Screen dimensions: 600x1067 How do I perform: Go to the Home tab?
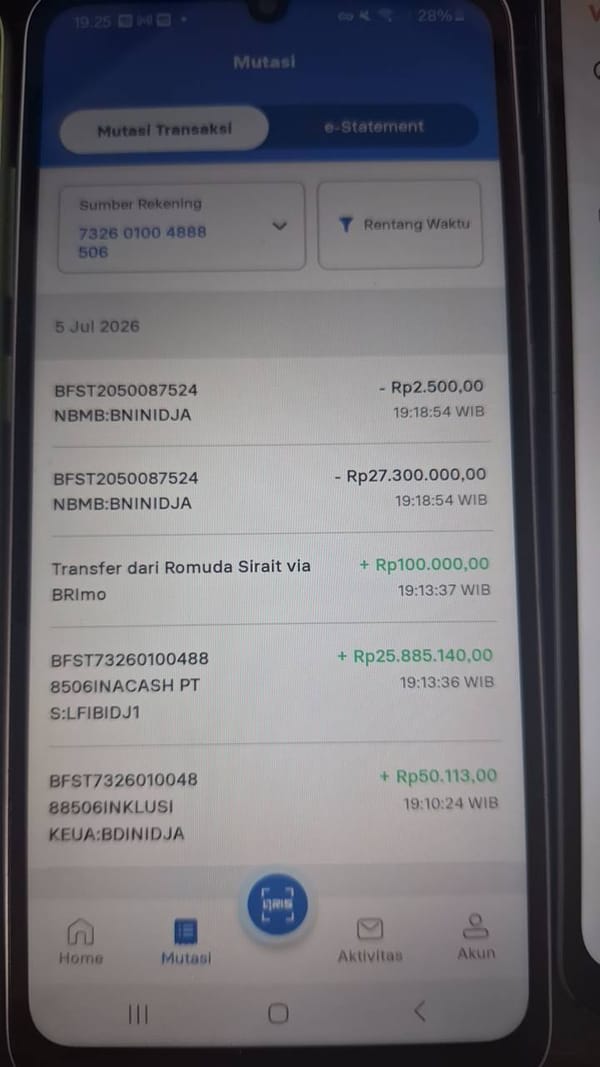(x=80, y=941)
